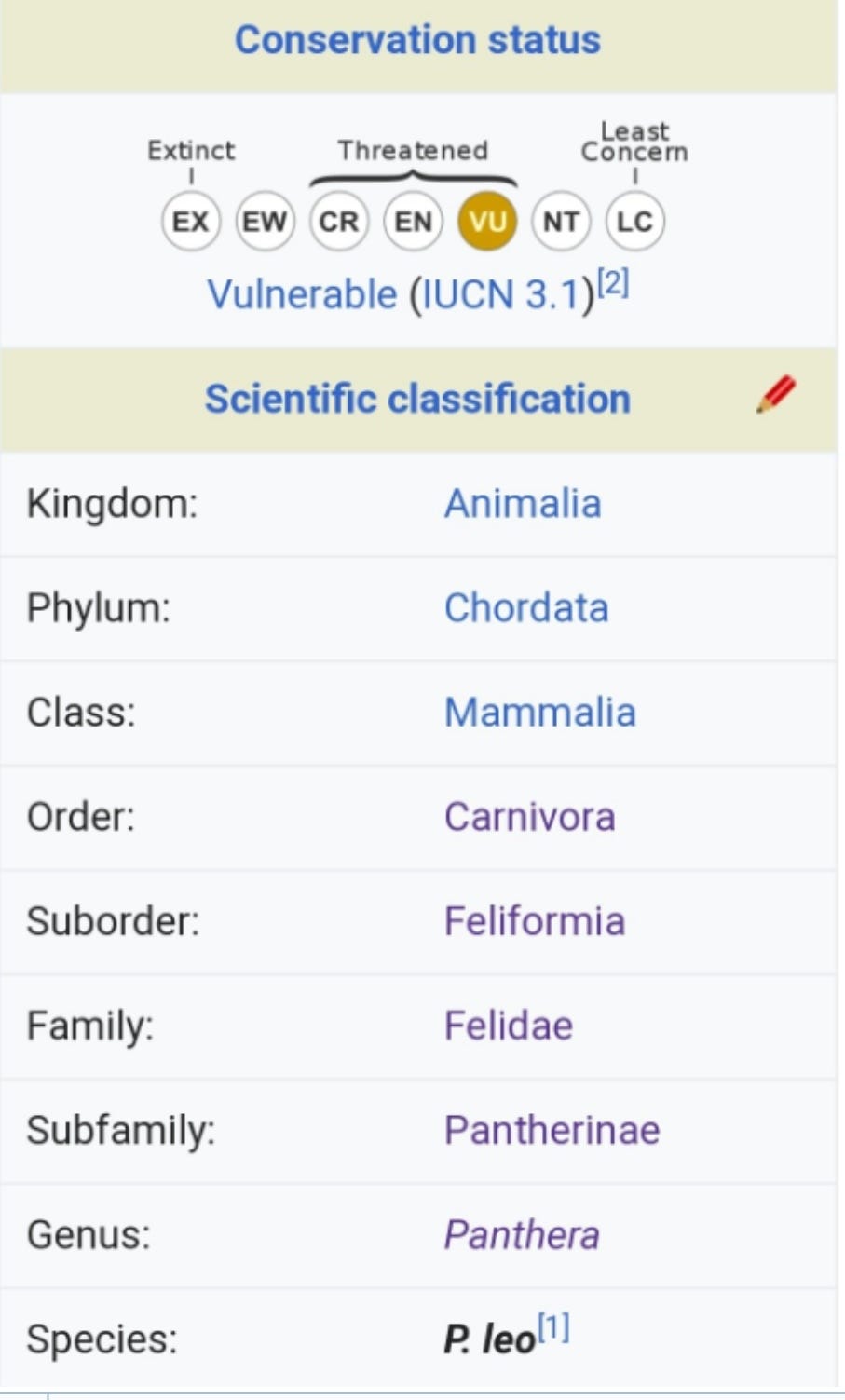This screenshot has height=1400, width=845.
Task: Open the Panthera genus link
Action: (521, 1234)
